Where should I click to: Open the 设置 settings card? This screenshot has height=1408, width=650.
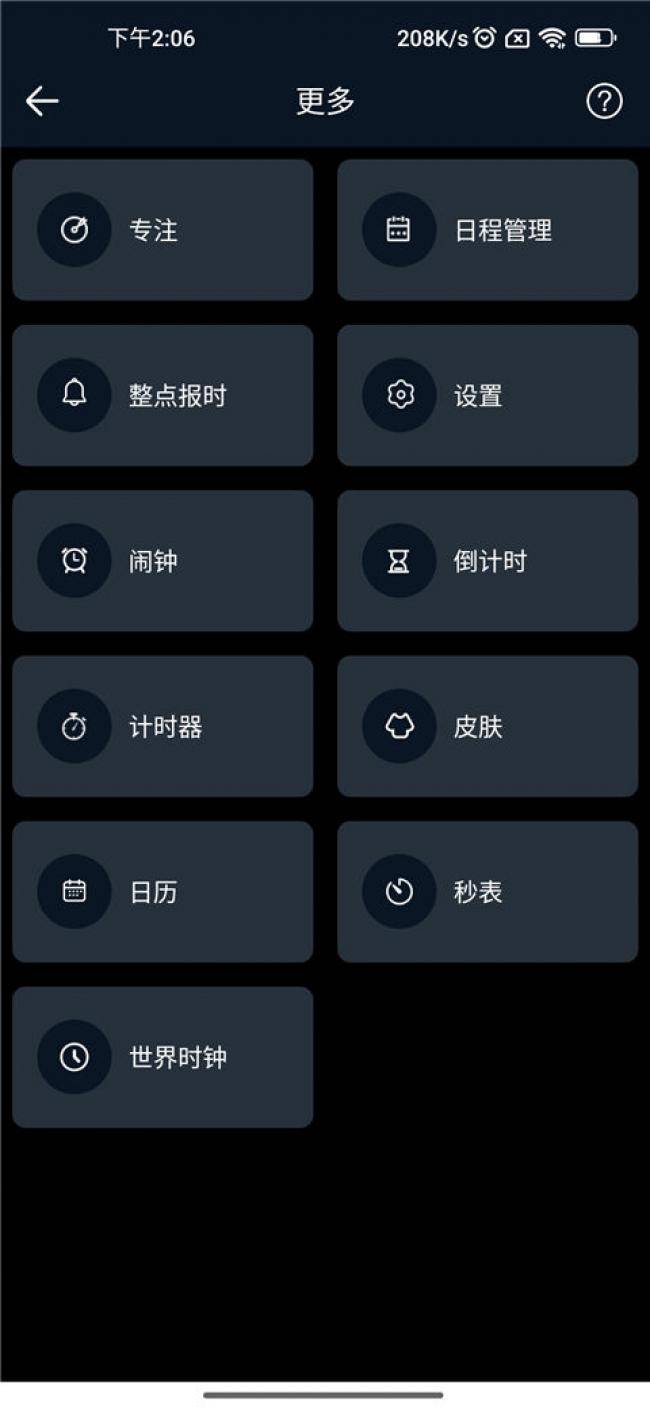[487, 396]
